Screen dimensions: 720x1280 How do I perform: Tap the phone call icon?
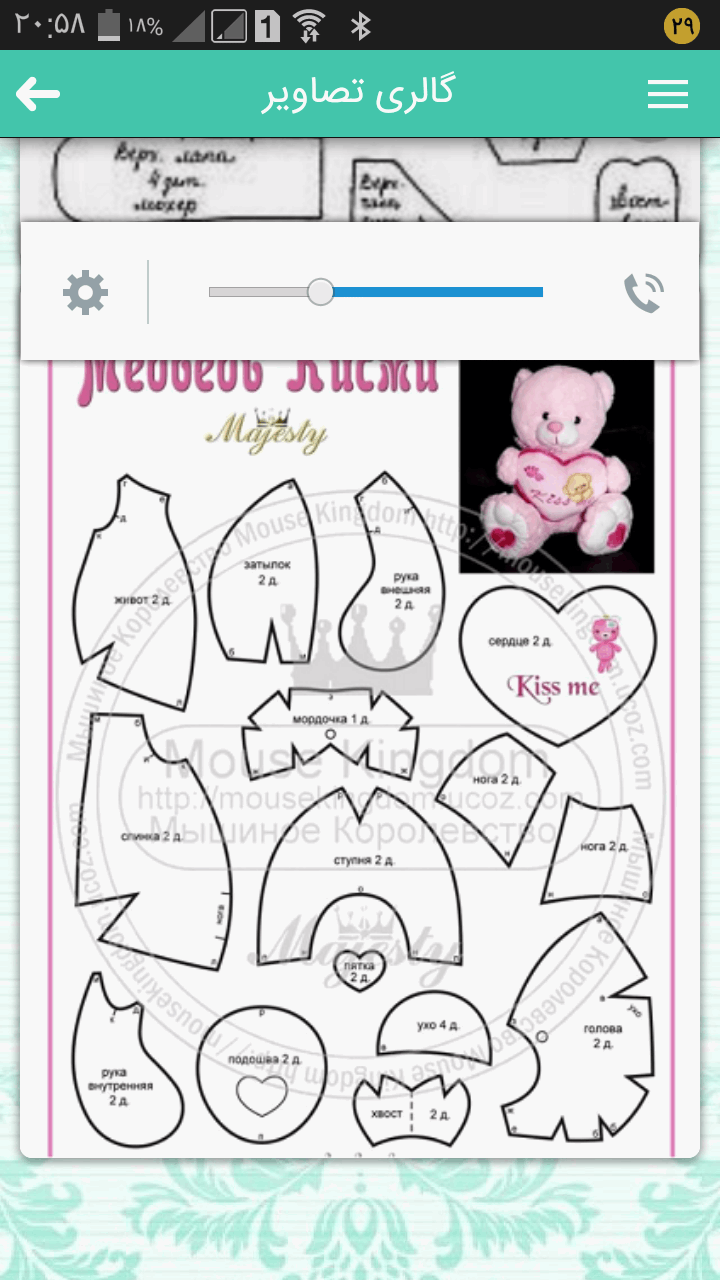(x=643, y=293)
